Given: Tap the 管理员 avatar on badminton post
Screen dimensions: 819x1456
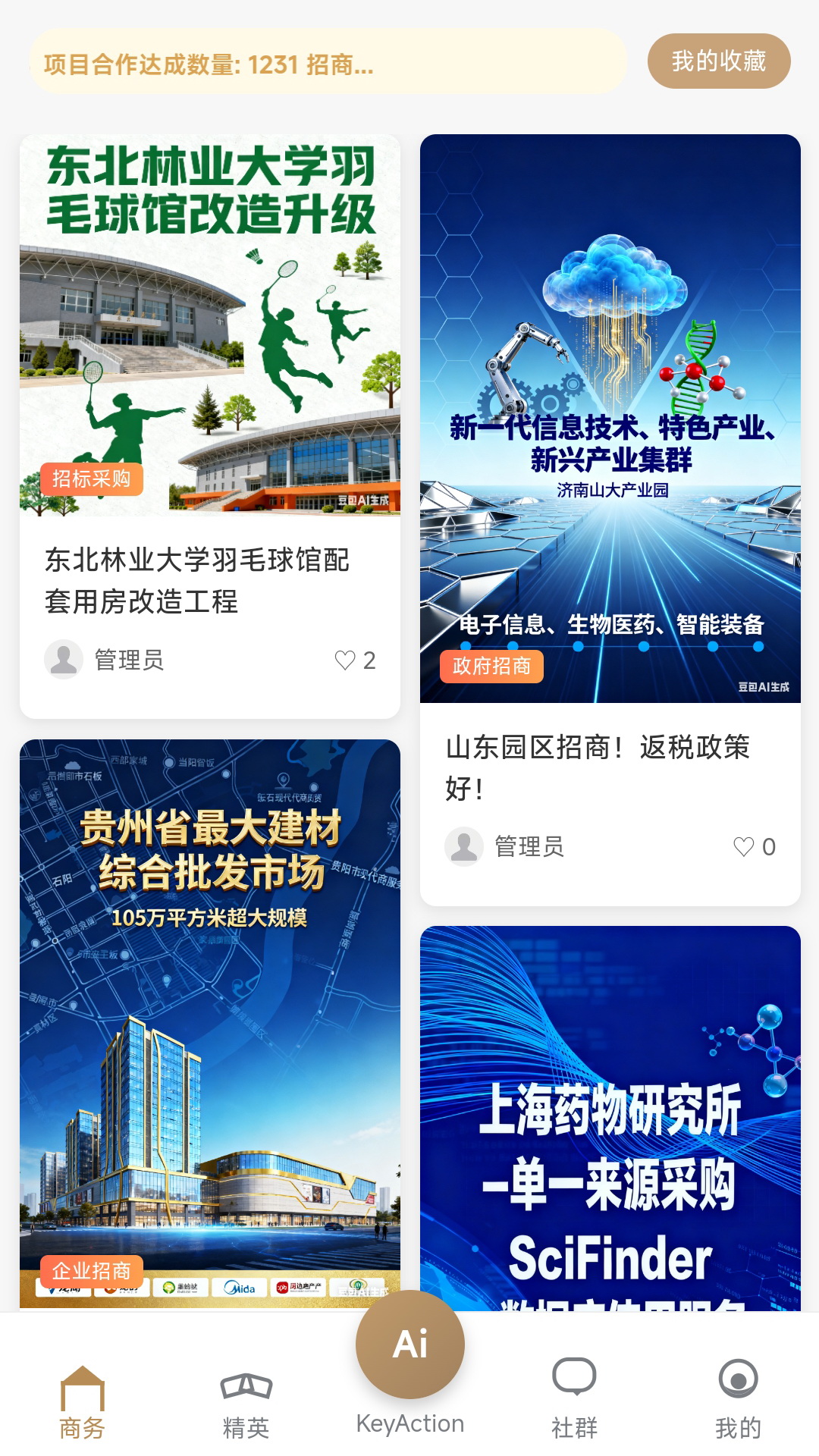Looking at the screenshot, I should (64, 660).
